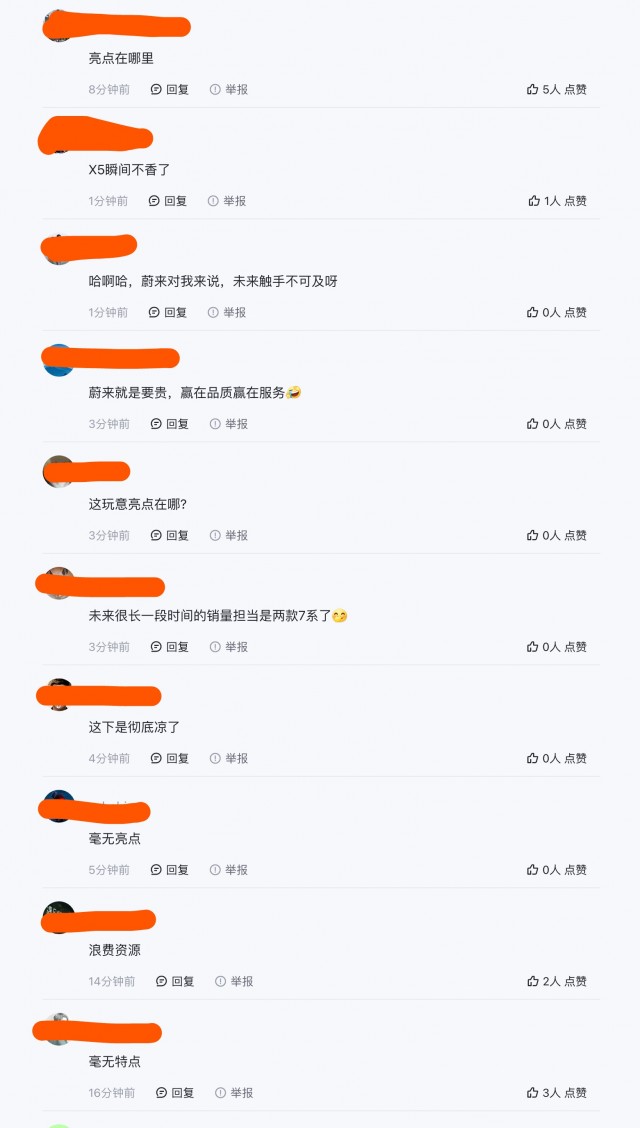Like the comment '毫无特点'
The height and width of the screenshot is (1128, 640).
click(x=556, y=1093)
